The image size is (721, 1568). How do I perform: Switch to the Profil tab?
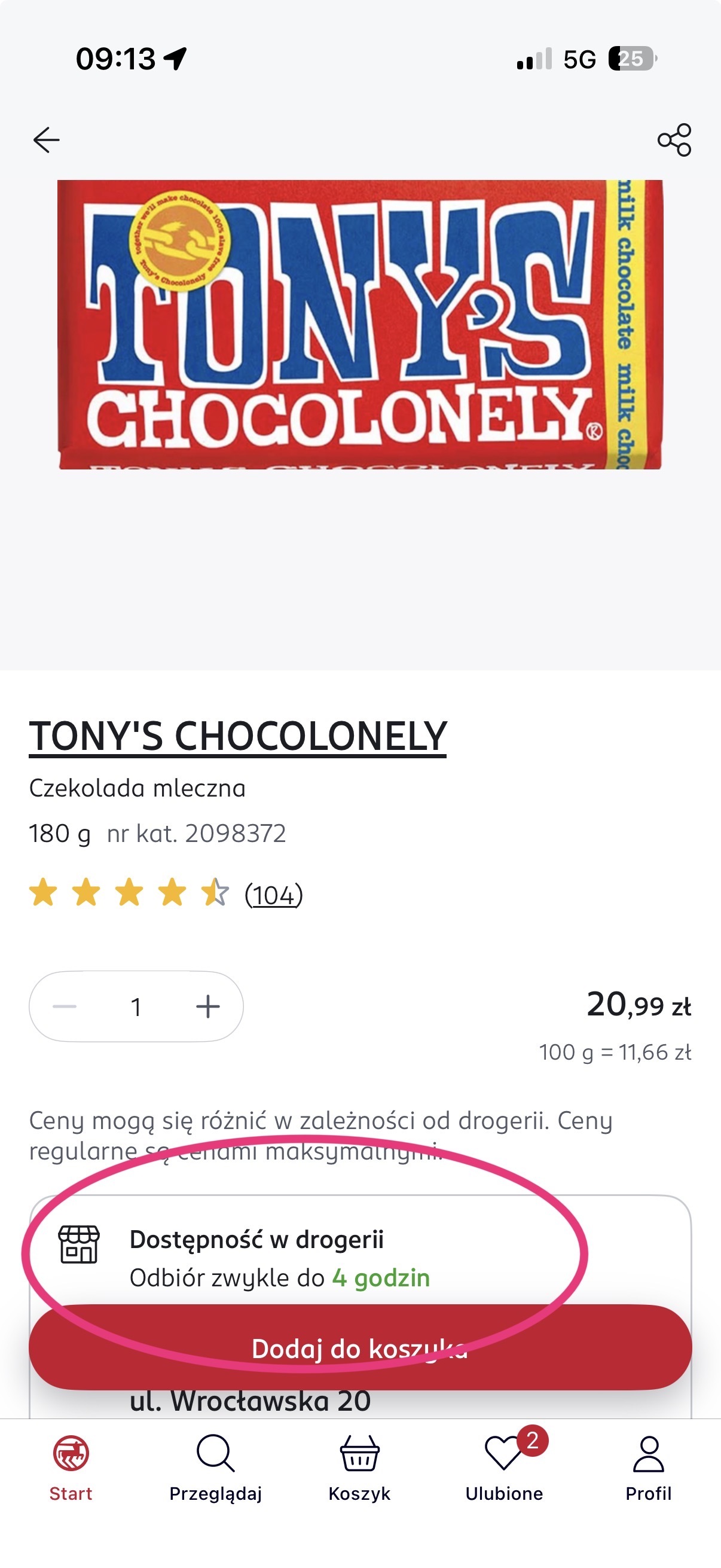649,1466
